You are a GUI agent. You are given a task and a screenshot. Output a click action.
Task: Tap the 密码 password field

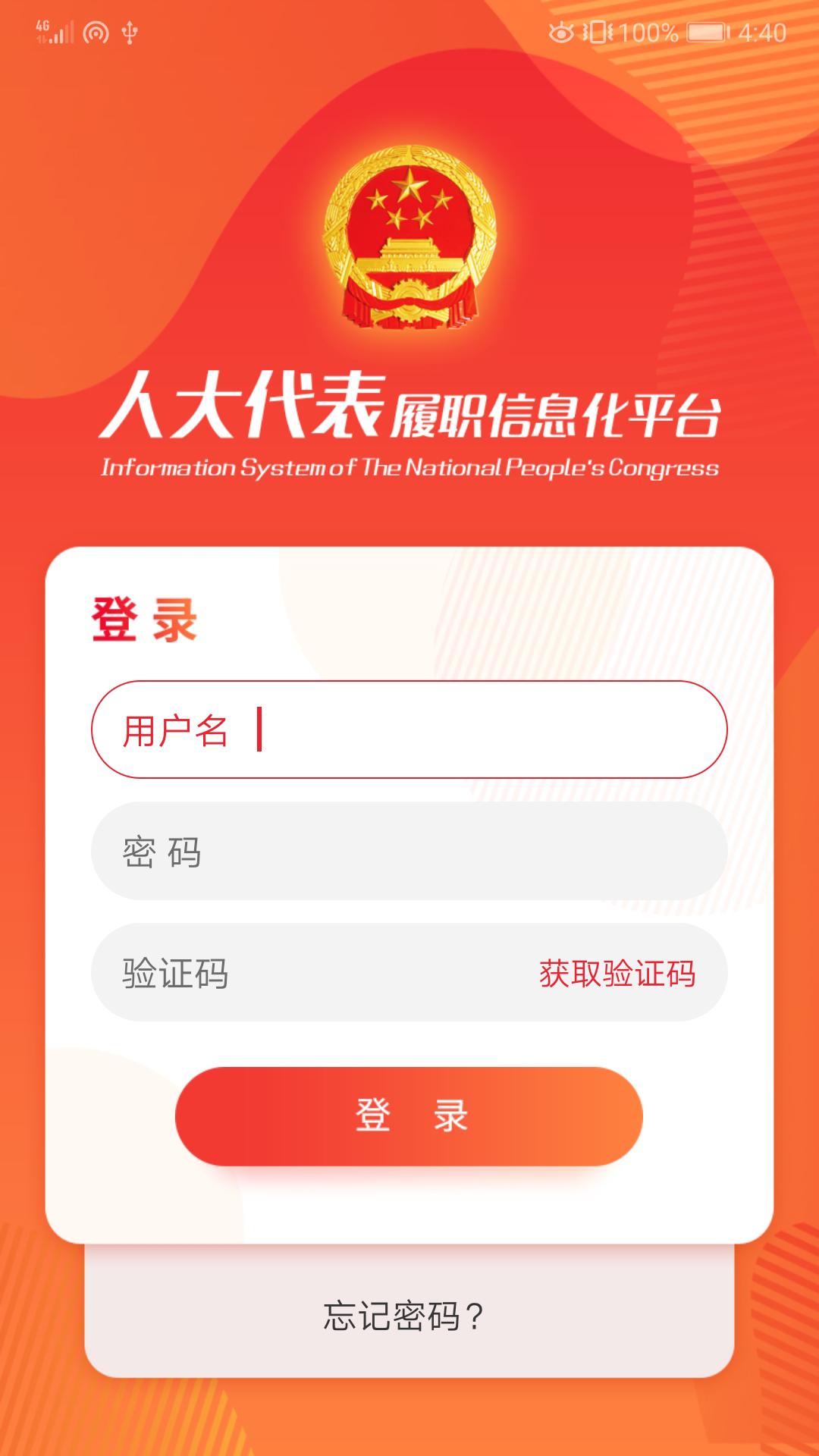[x=409, y=851]
